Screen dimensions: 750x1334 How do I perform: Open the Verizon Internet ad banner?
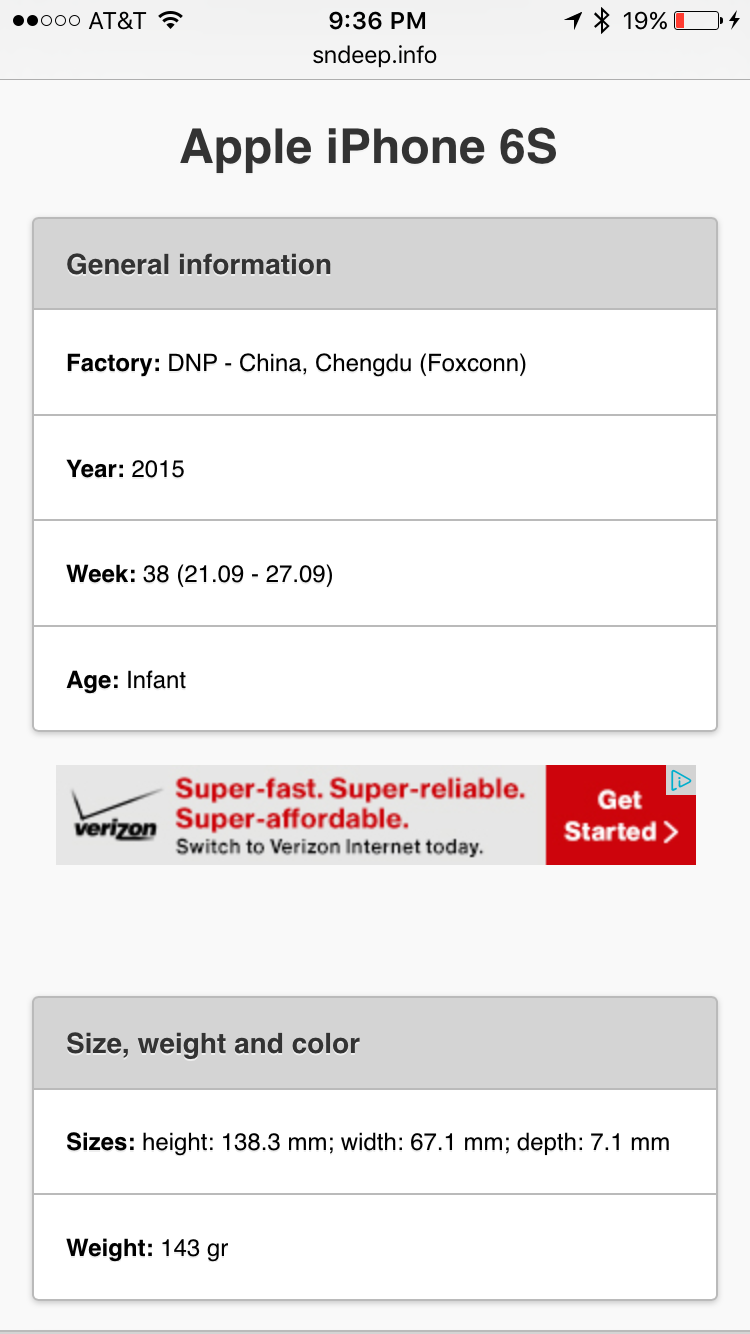(x=375, y=815)
